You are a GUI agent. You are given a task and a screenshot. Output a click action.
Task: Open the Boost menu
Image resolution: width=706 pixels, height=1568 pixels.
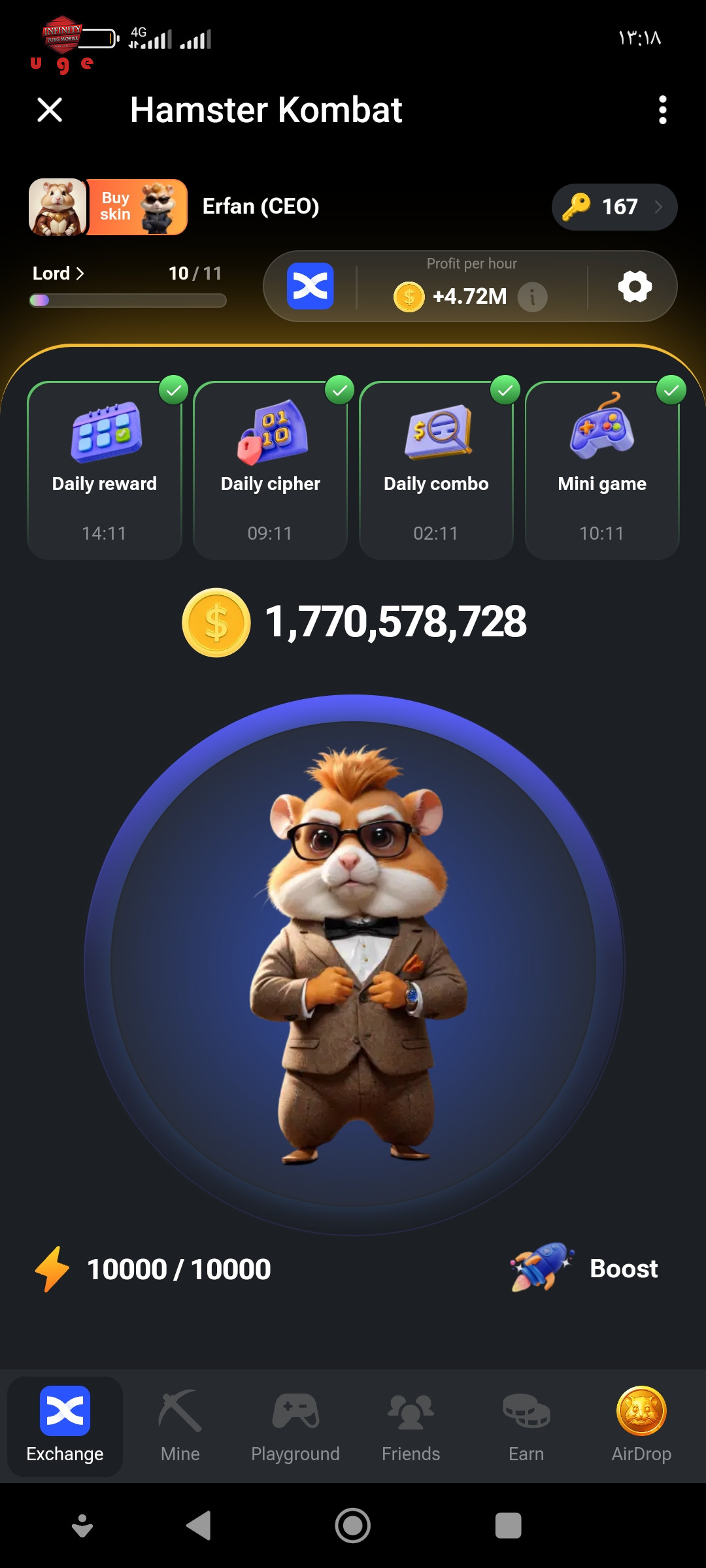[x=584, y=1269]
